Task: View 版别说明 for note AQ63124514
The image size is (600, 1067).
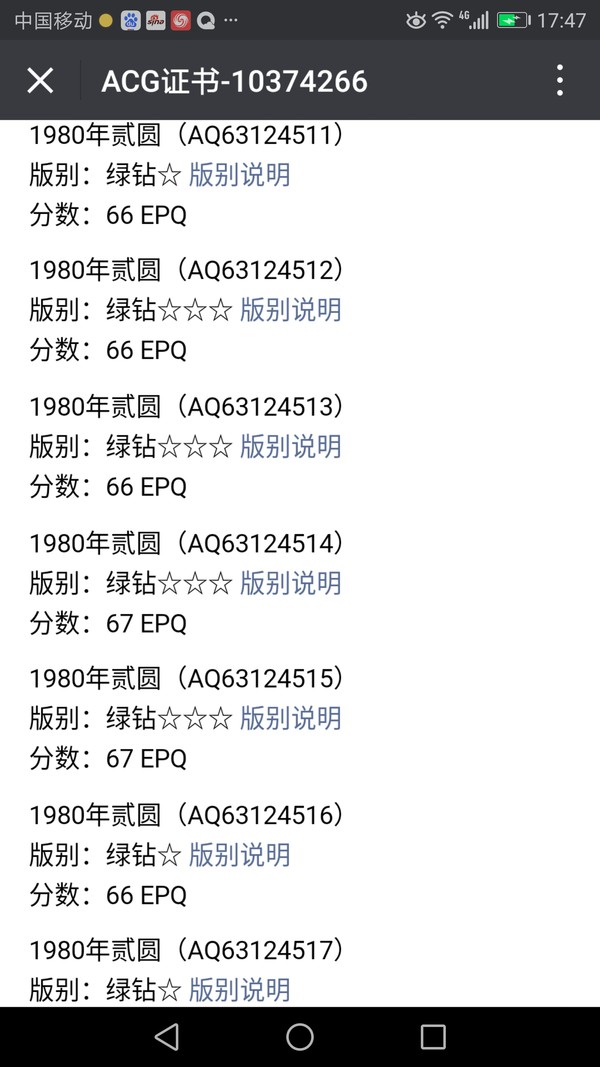Action: (290, 583)
